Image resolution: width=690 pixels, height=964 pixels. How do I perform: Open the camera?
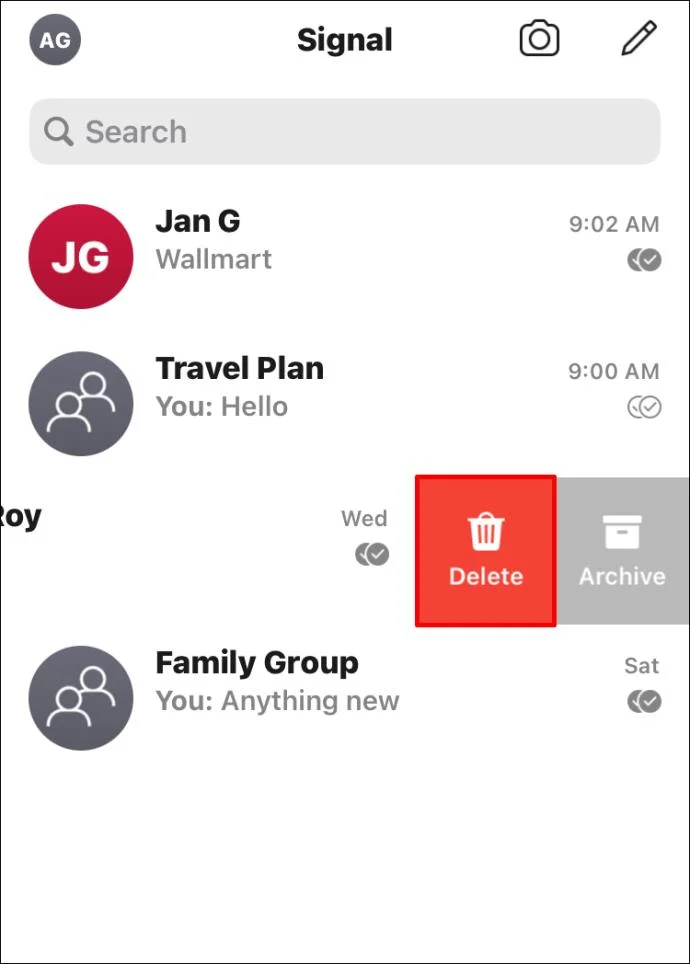(539, 40)
